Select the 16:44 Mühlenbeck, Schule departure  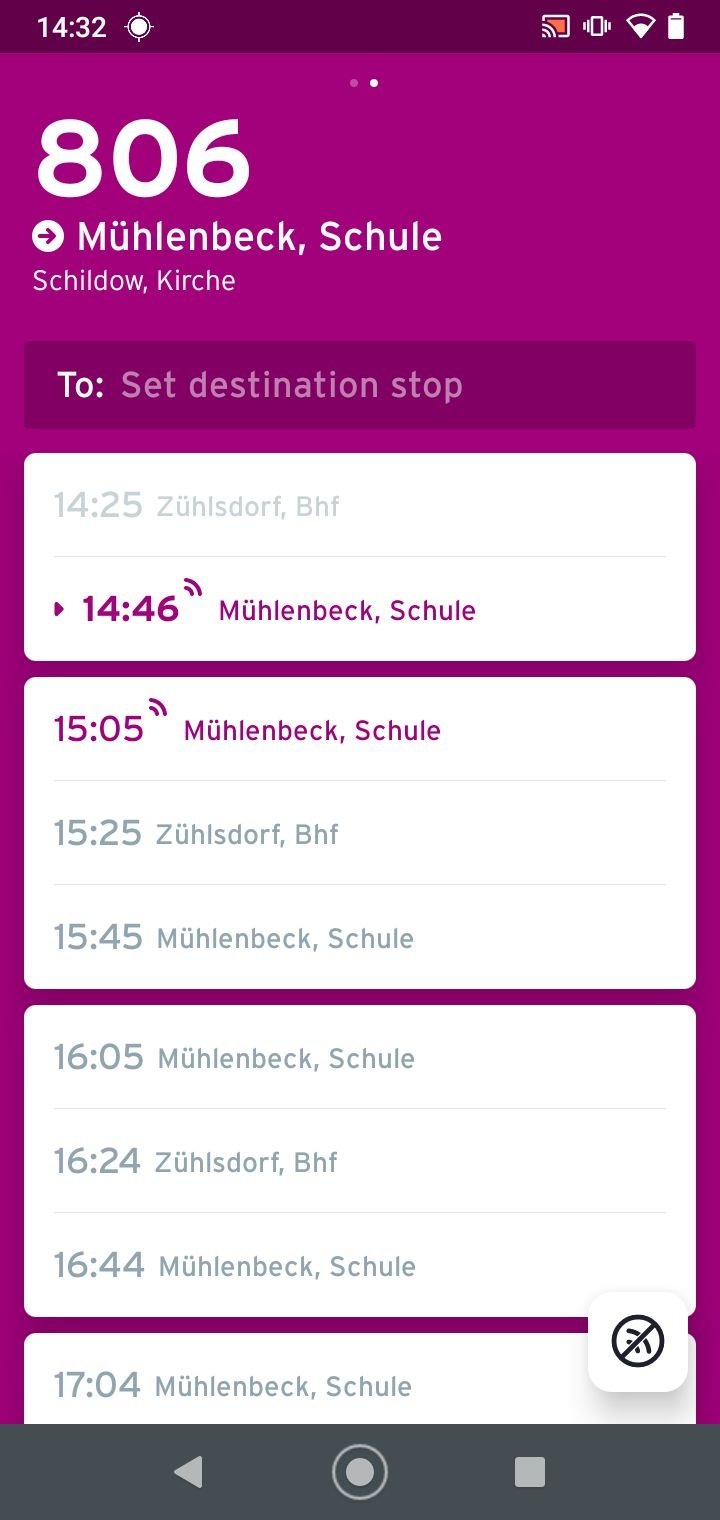pos(360,1265)
